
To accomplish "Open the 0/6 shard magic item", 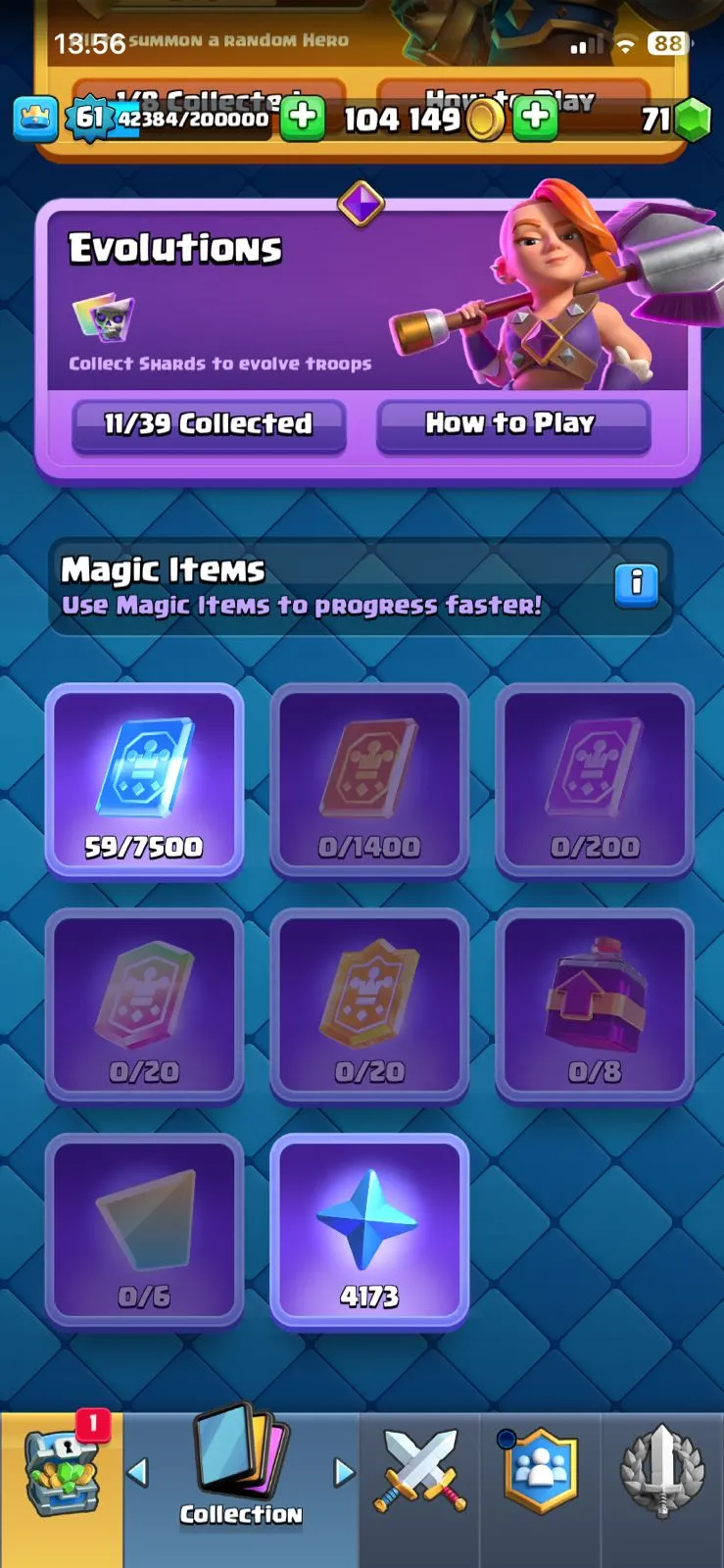I will (144, 1230).
